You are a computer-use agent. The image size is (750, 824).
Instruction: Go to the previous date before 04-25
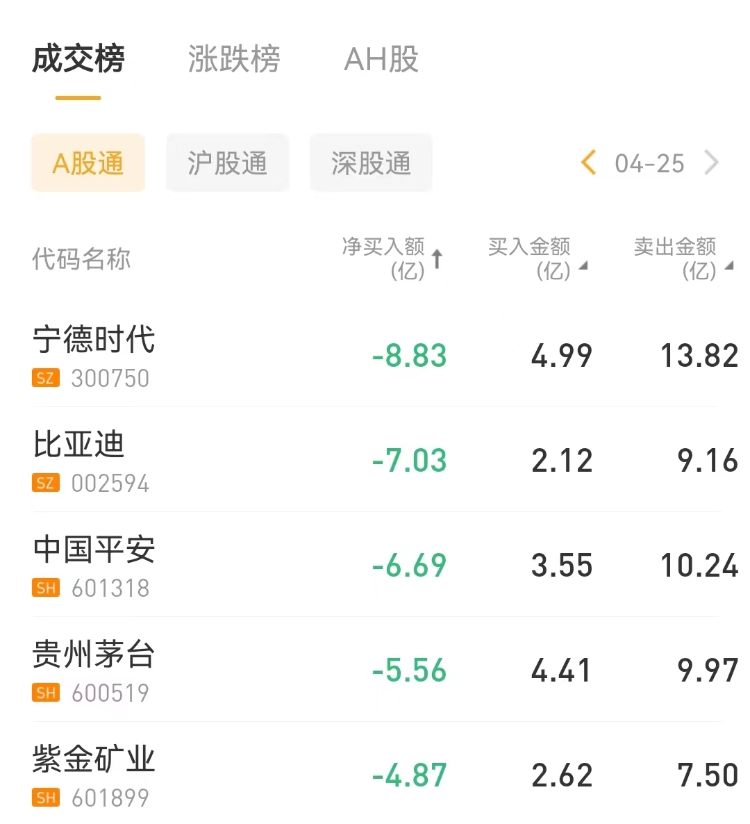click(x=588, y=163)
